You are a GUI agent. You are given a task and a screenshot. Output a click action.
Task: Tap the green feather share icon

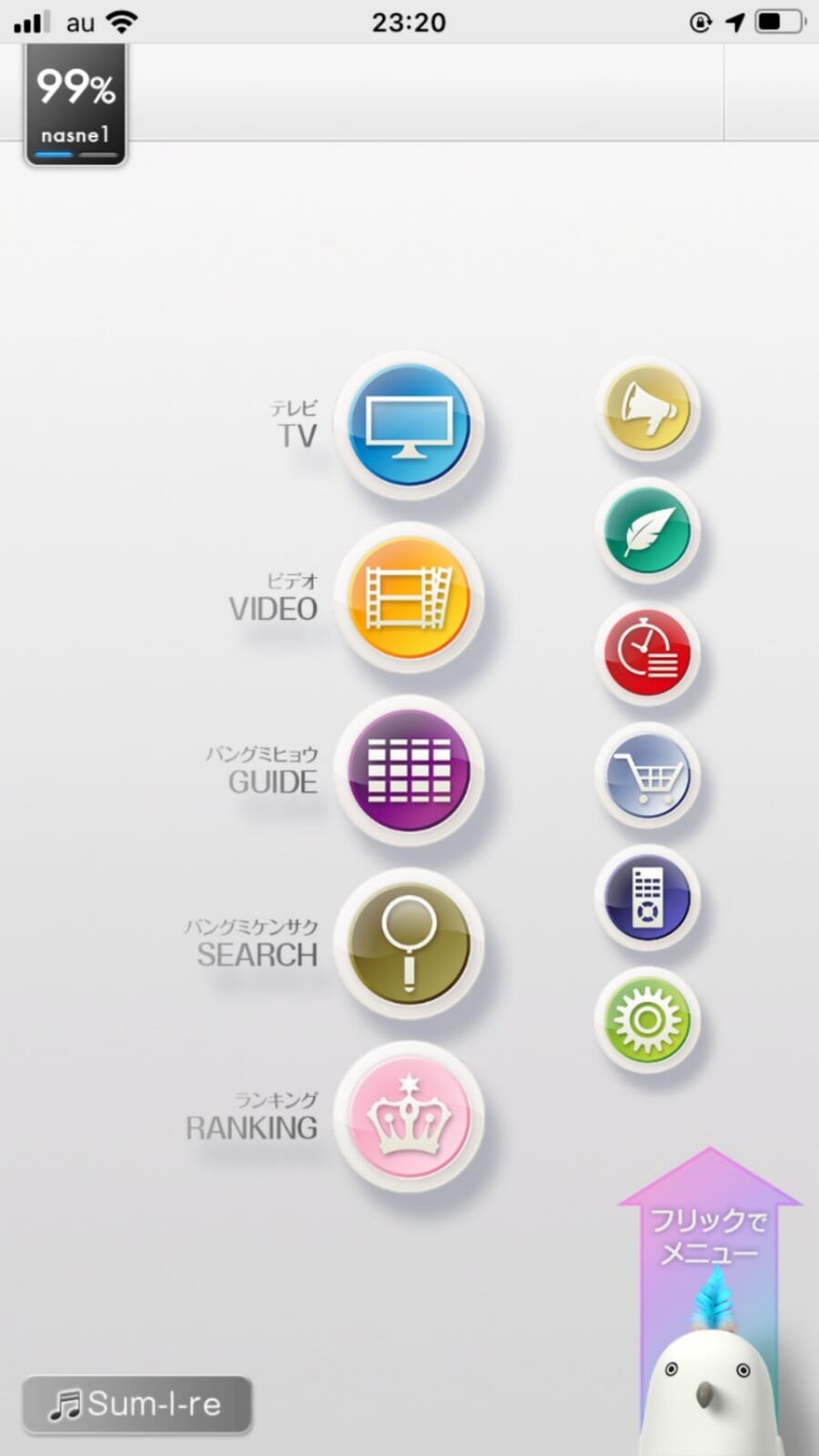[649, 531]
